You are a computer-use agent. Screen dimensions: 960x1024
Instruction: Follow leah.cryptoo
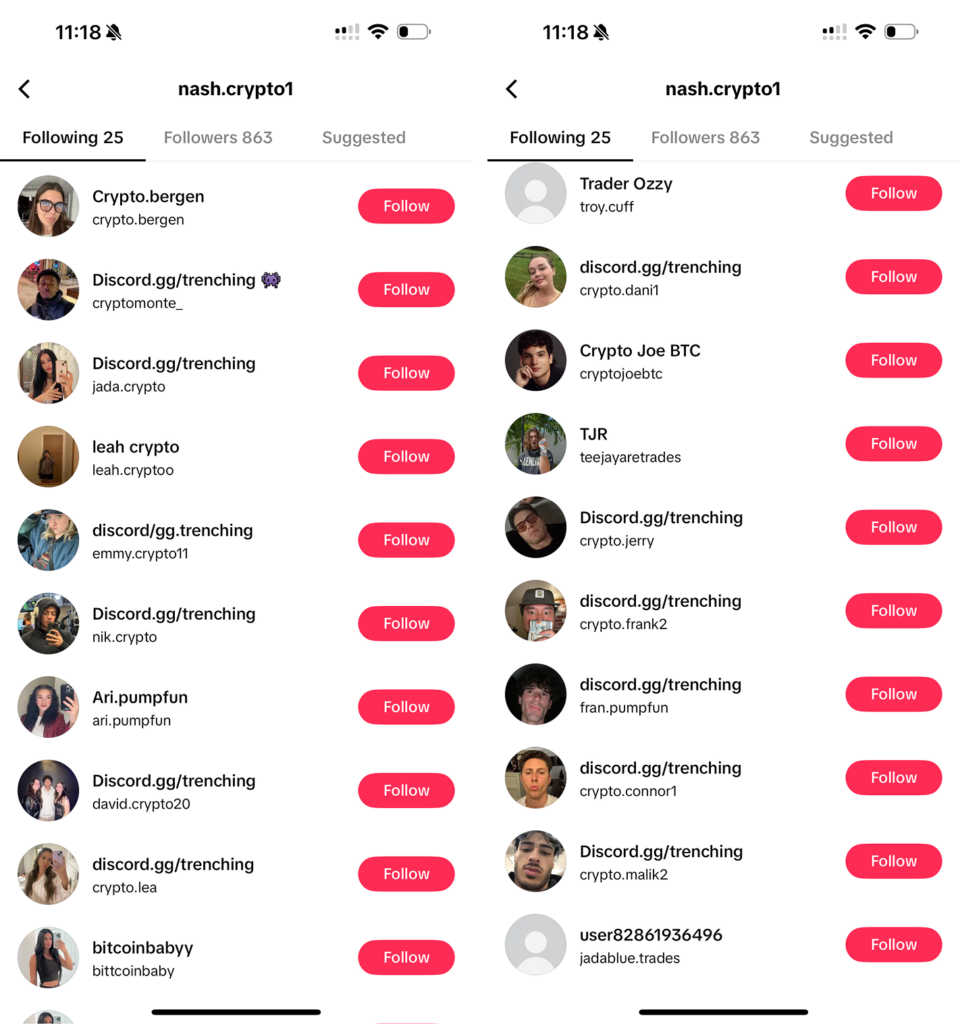[406, 456]
